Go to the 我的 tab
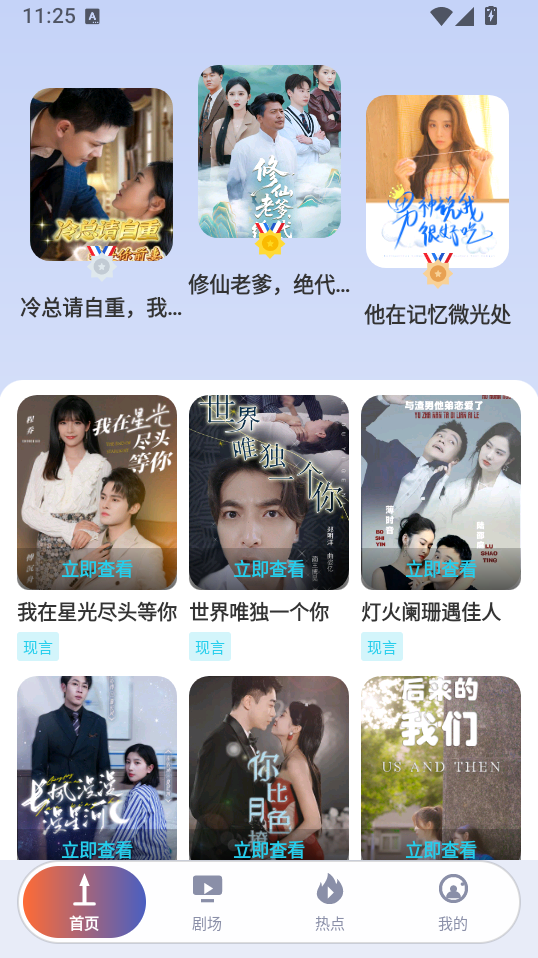Screen dimensions: 538x958 click(453, 902)
